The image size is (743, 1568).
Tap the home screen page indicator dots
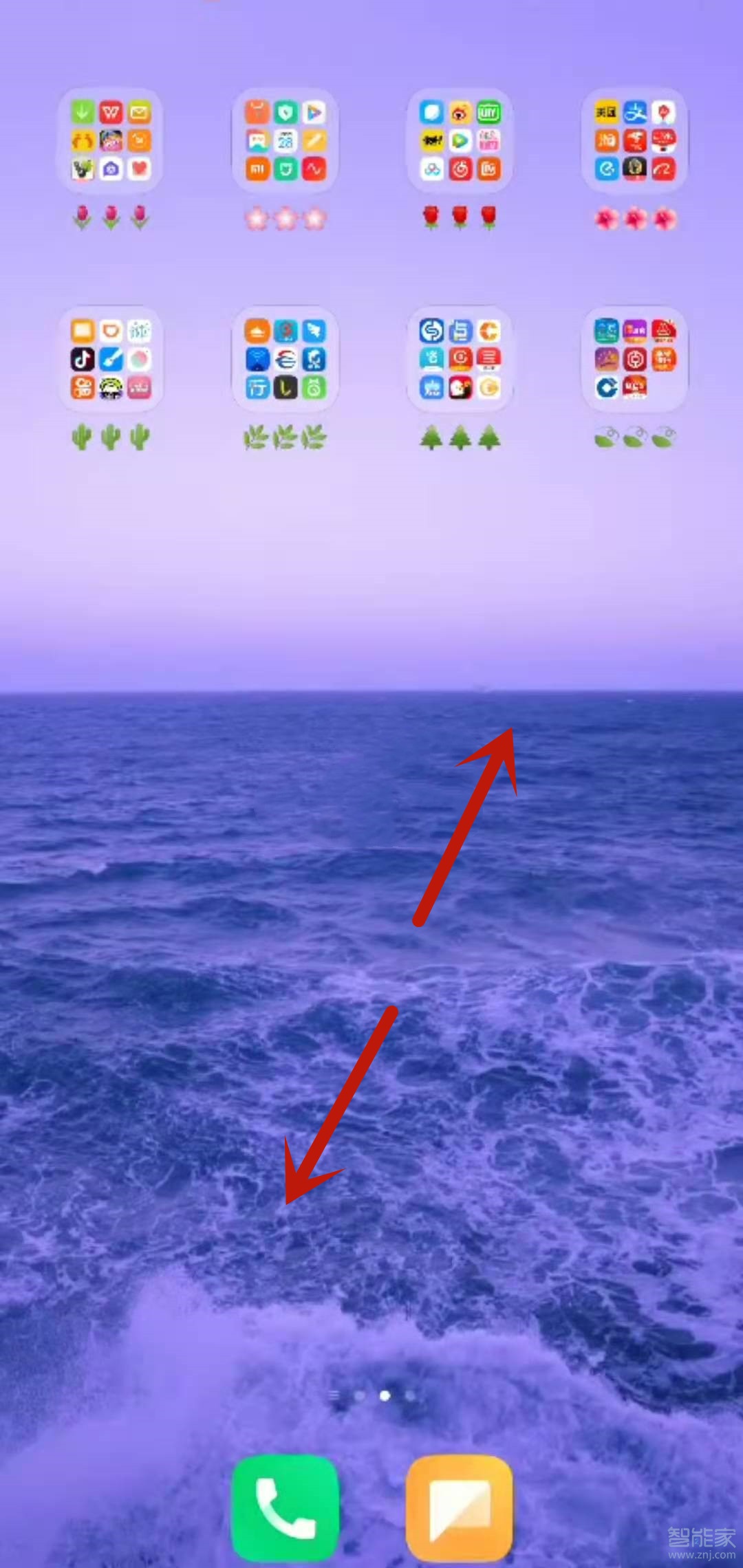tap(372, 1395)
